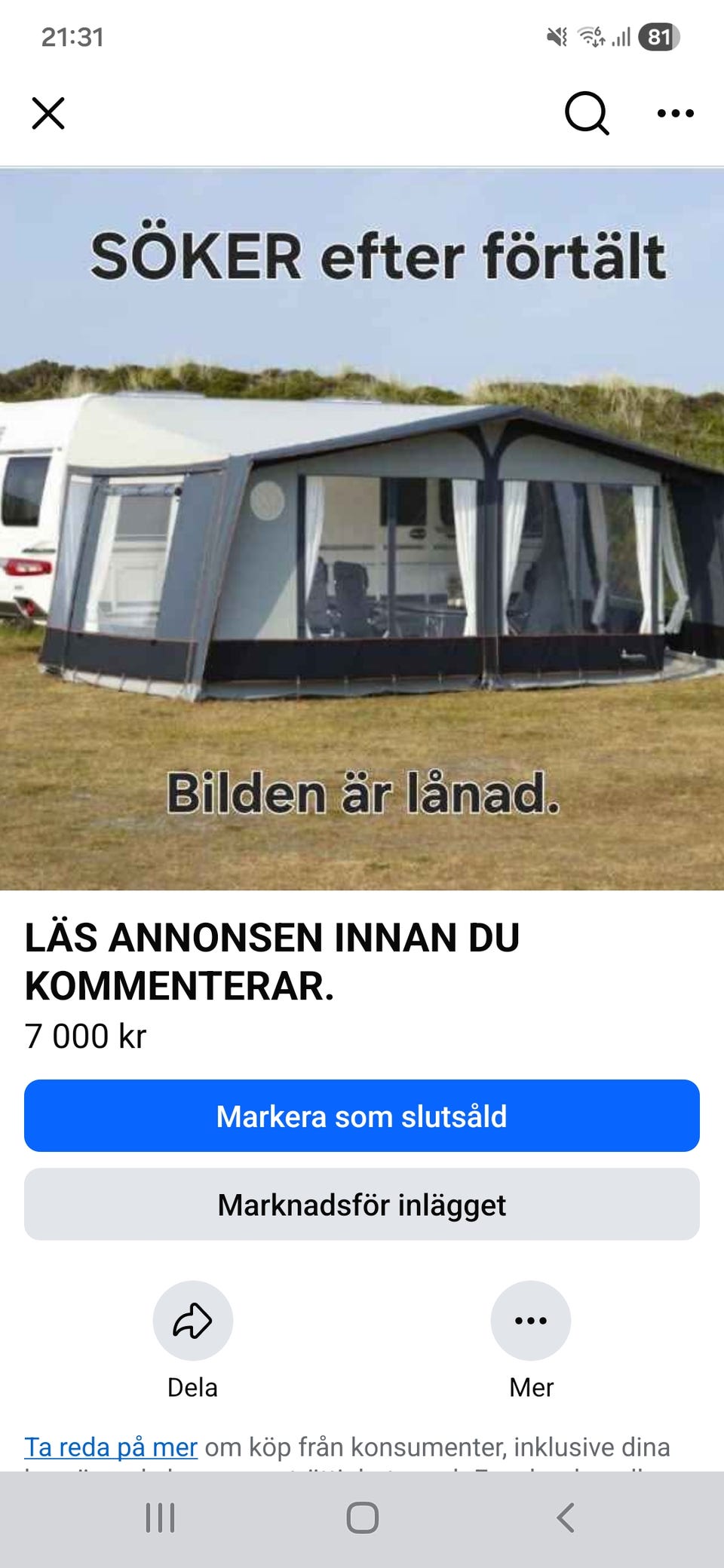
Task: Tap the Dela share arrow icon
Action: coord(192,1320)
